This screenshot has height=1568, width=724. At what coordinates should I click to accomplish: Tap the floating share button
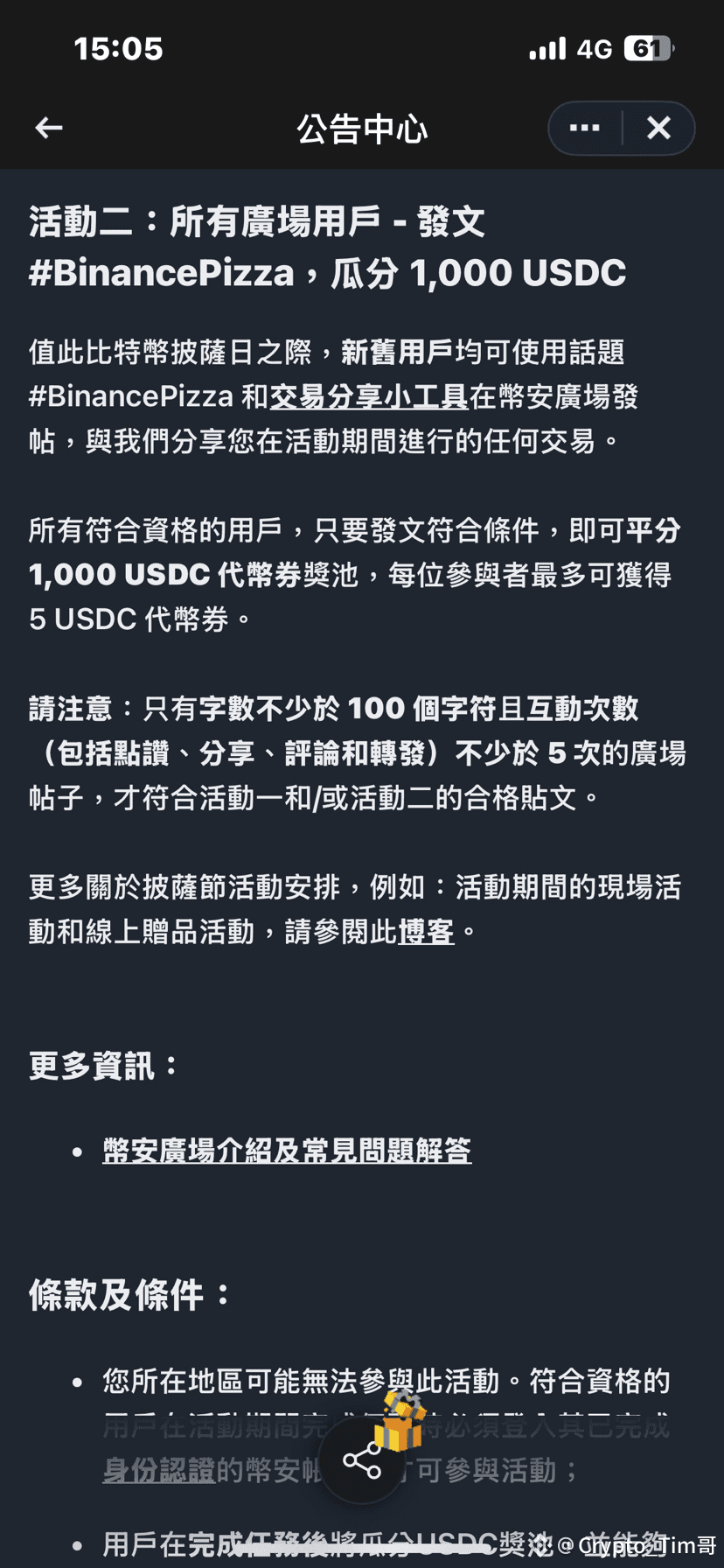(362, 1460)
